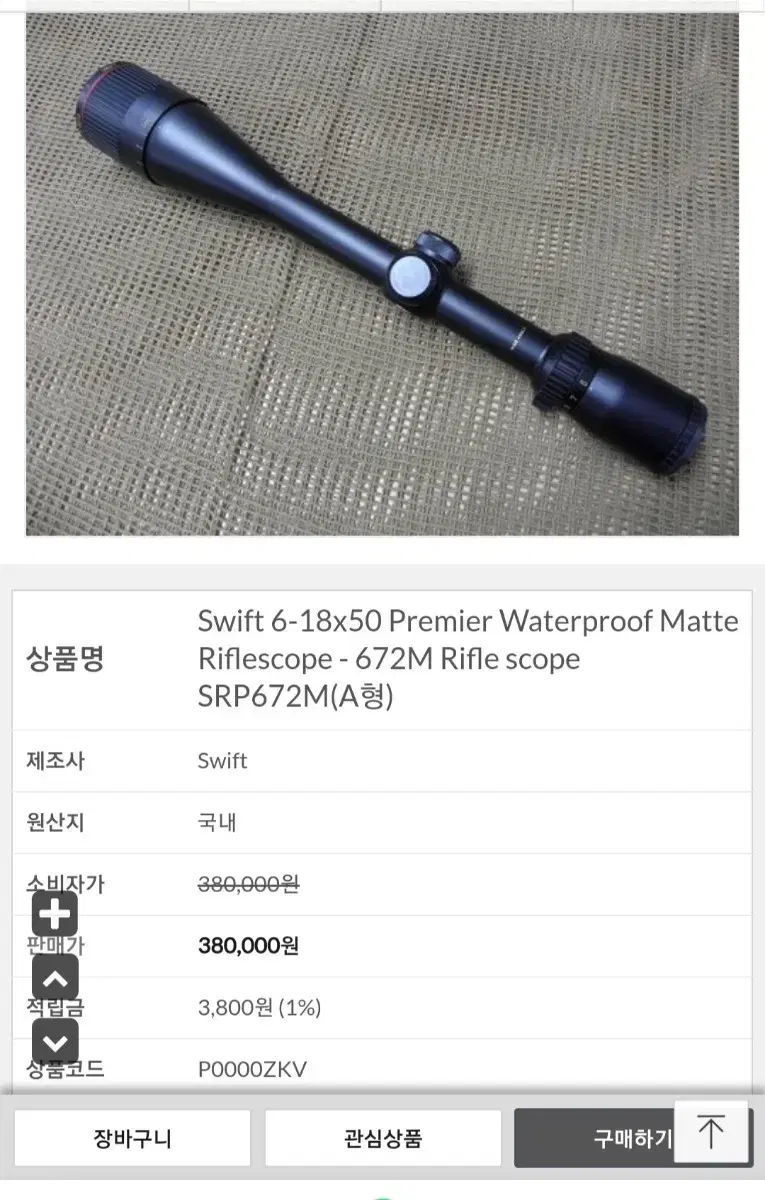
Task: Click the 장바구니 cart button
Action: 133,1138
